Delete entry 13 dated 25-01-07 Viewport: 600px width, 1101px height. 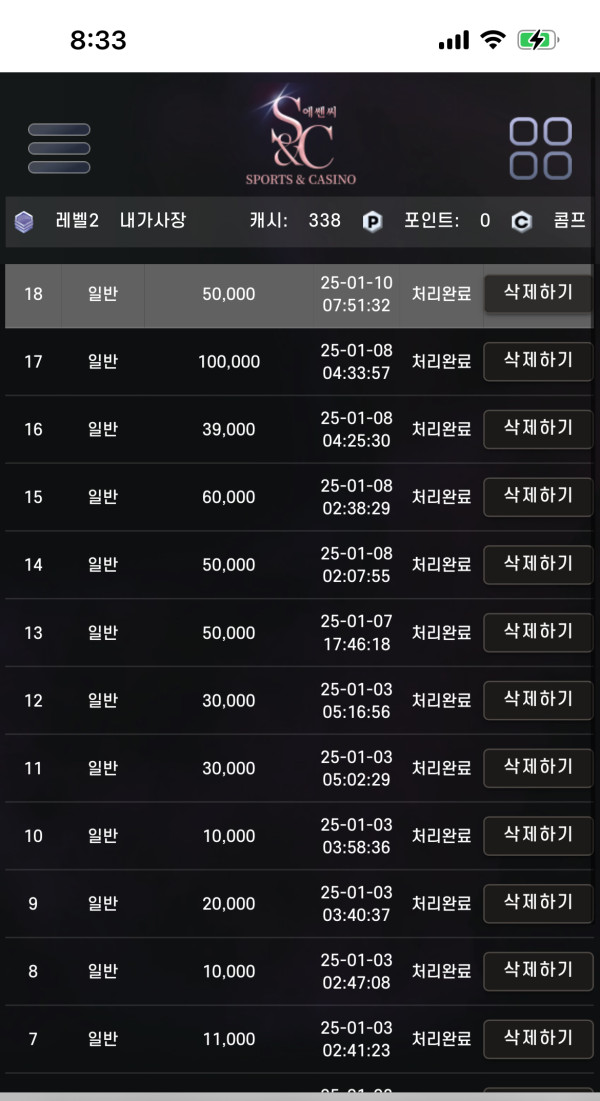(x=538, y=633)
